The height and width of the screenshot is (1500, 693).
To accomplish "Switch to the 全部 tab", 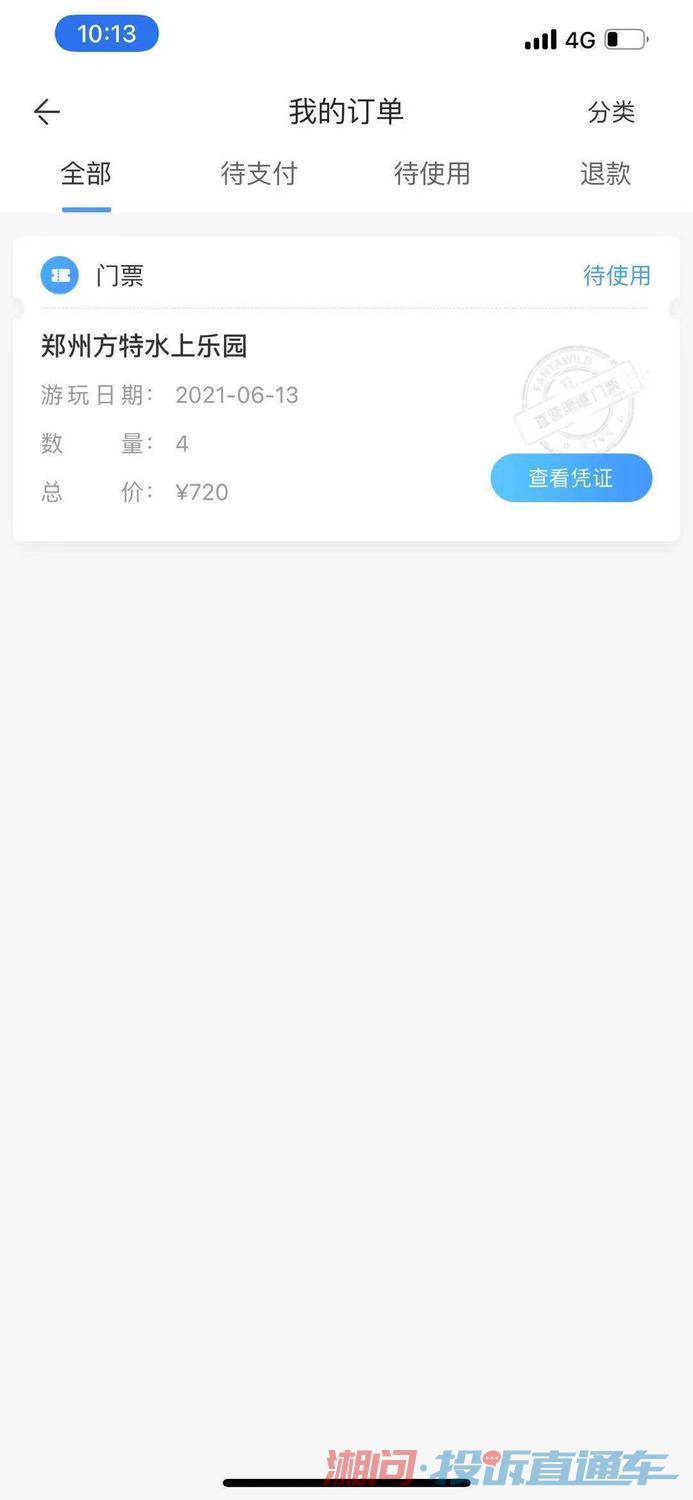I will tap(86, 174).
